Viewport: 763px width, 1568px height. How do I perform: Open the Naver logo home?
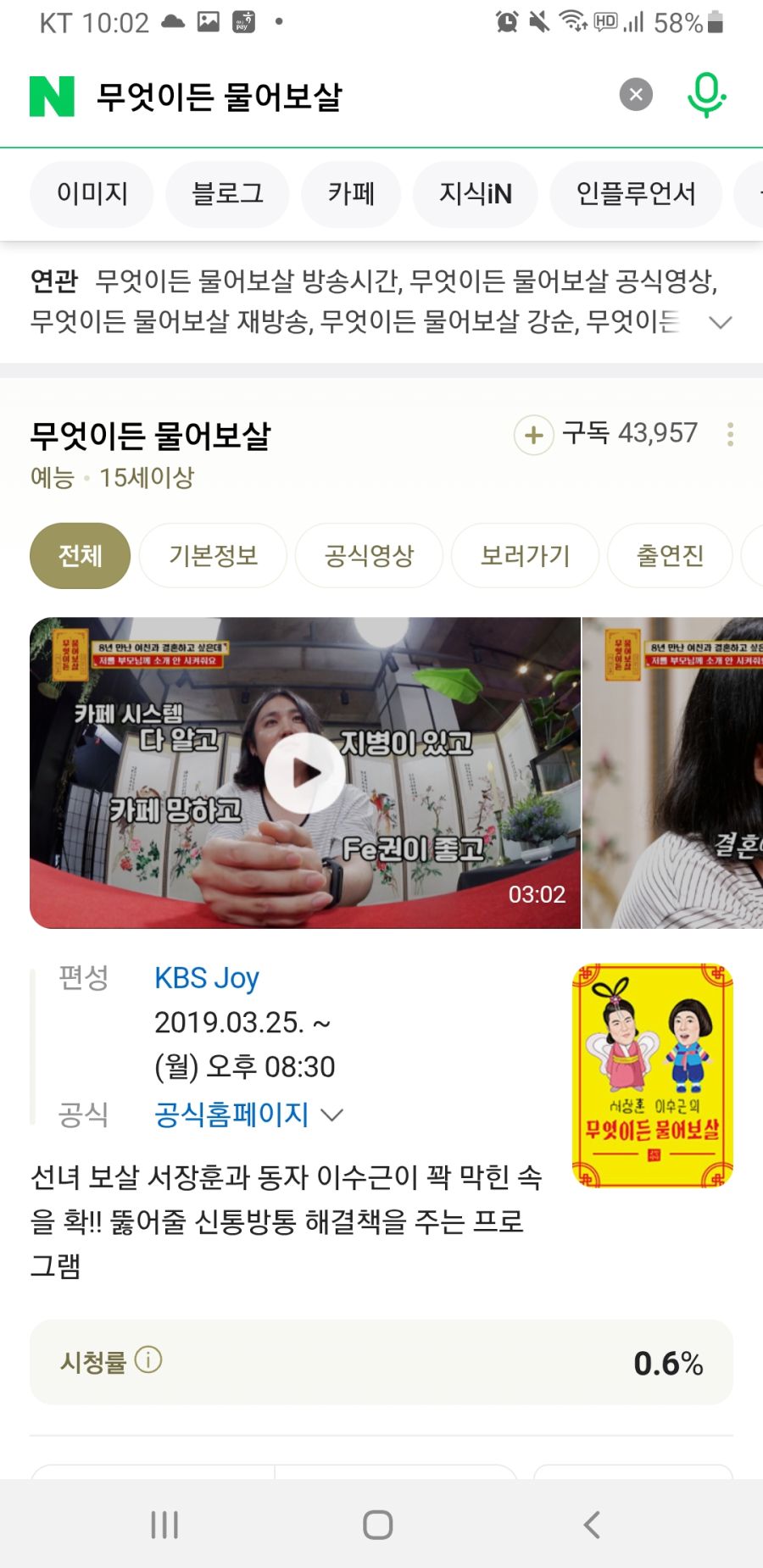click(x=52, y=96)
